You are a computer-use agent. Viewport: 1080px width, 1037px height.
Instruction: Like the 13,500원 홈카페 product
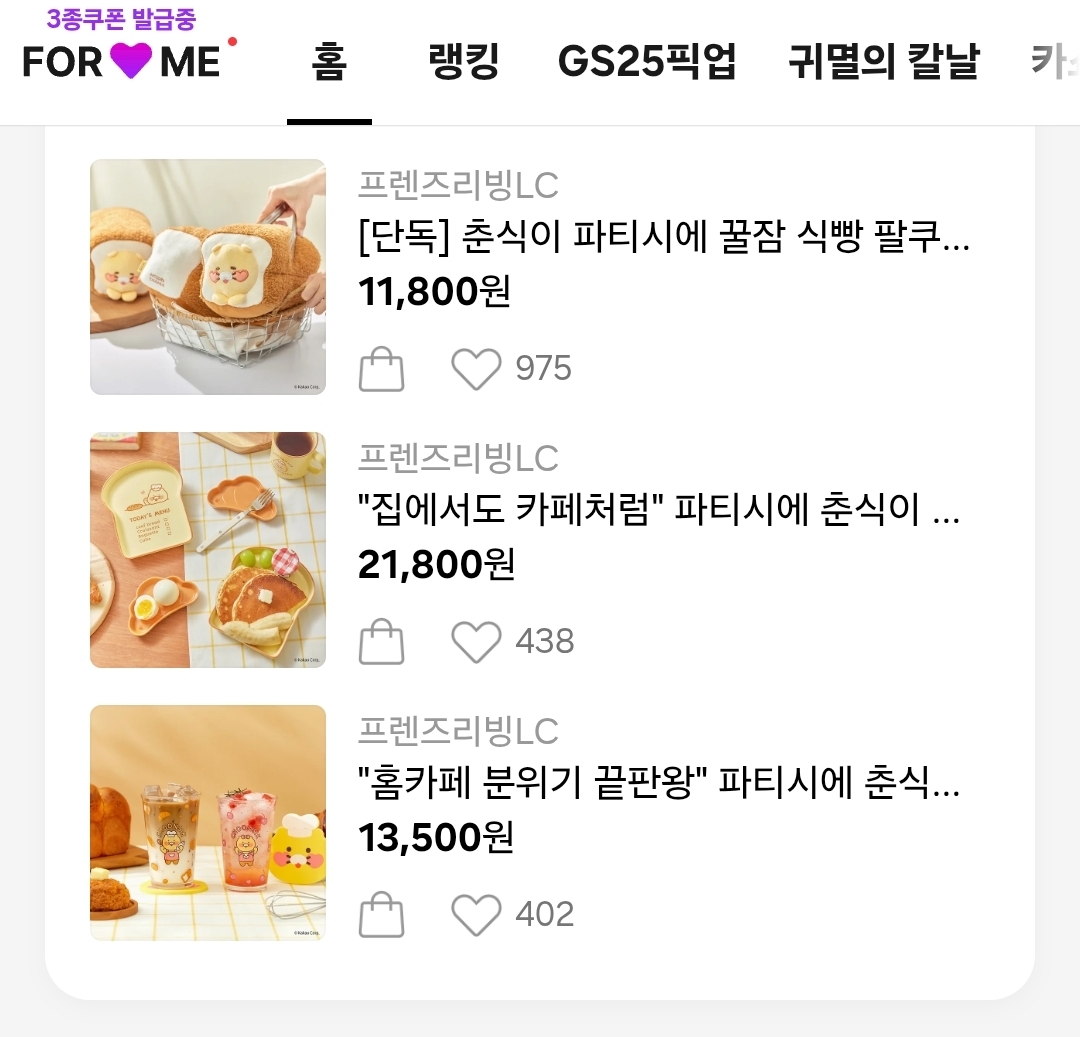click(x=476, y=915)
